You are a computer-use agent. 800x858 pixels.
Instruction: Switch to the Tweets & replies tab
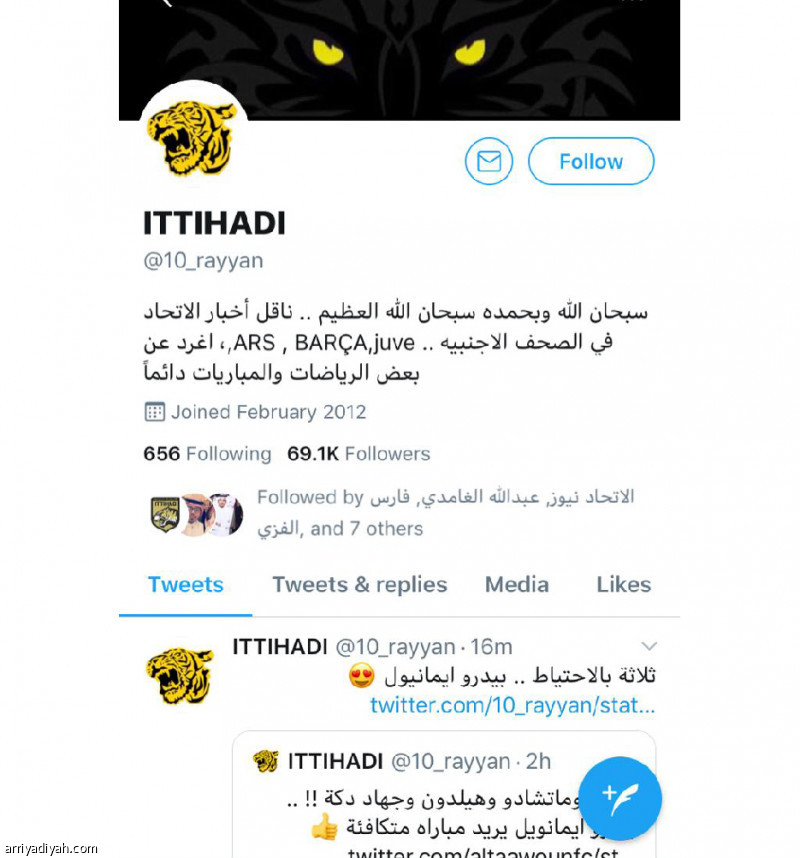(360, 585)
